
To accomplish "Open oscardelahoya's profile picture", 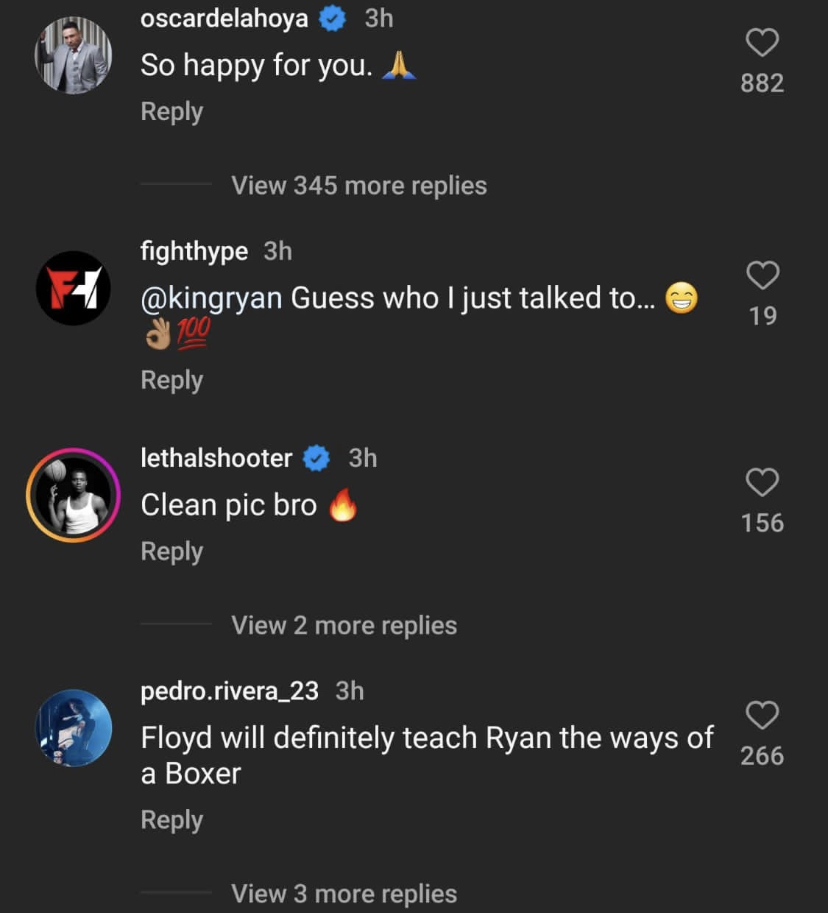I will pos(73,55).
